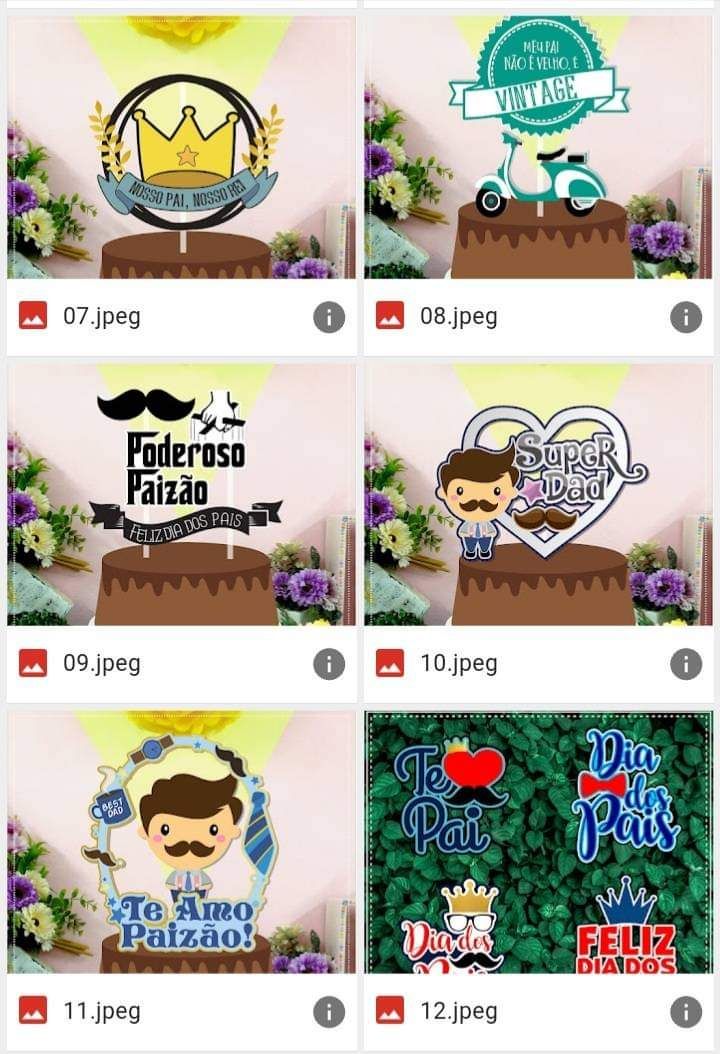View details info of 10.jpeg
Viewport: 720px width, 1054px height.
686,663
